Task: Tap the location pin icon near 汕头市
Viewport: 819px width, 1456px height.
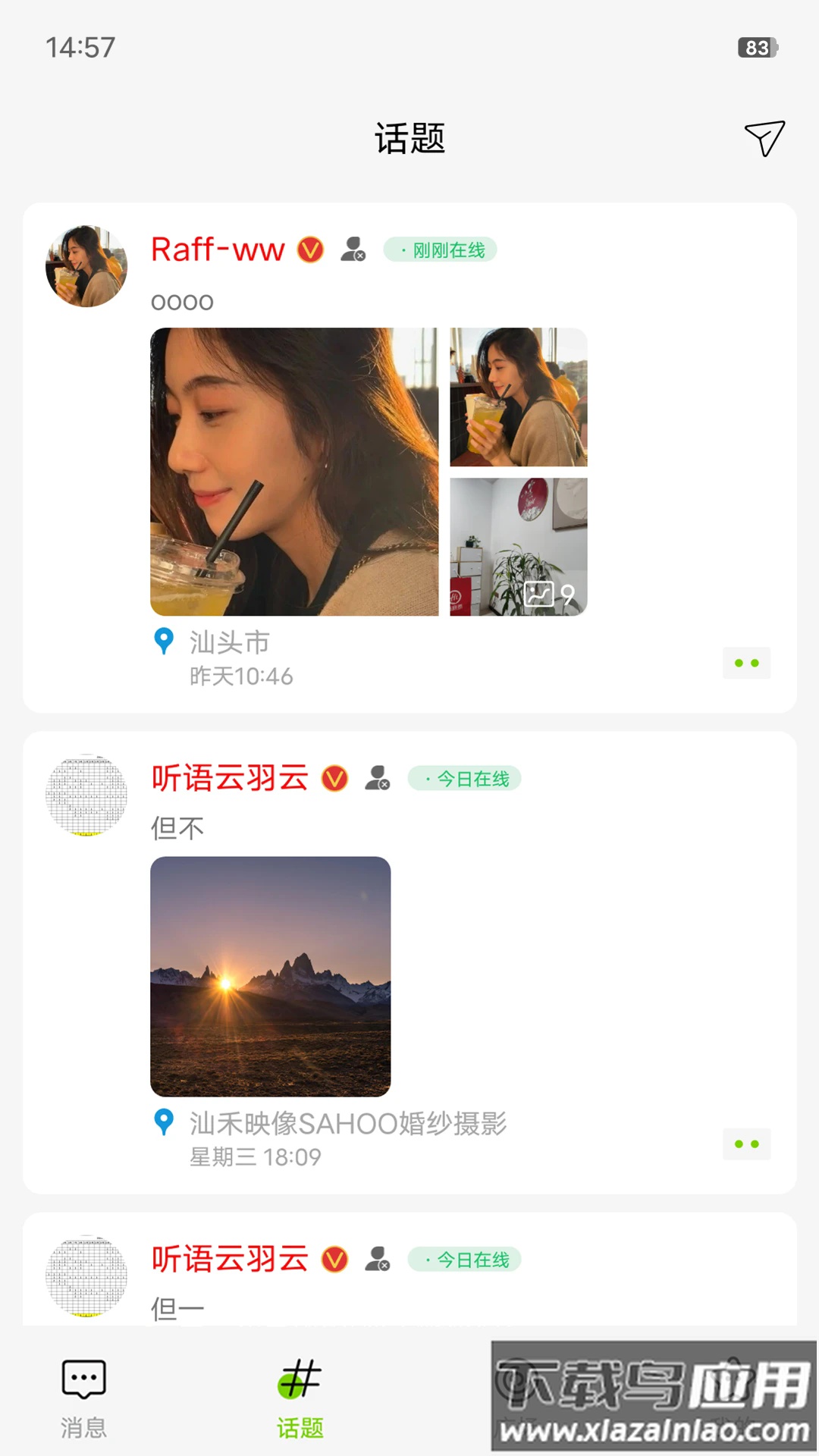Action: pyautogui.click(x=162, y=642)
